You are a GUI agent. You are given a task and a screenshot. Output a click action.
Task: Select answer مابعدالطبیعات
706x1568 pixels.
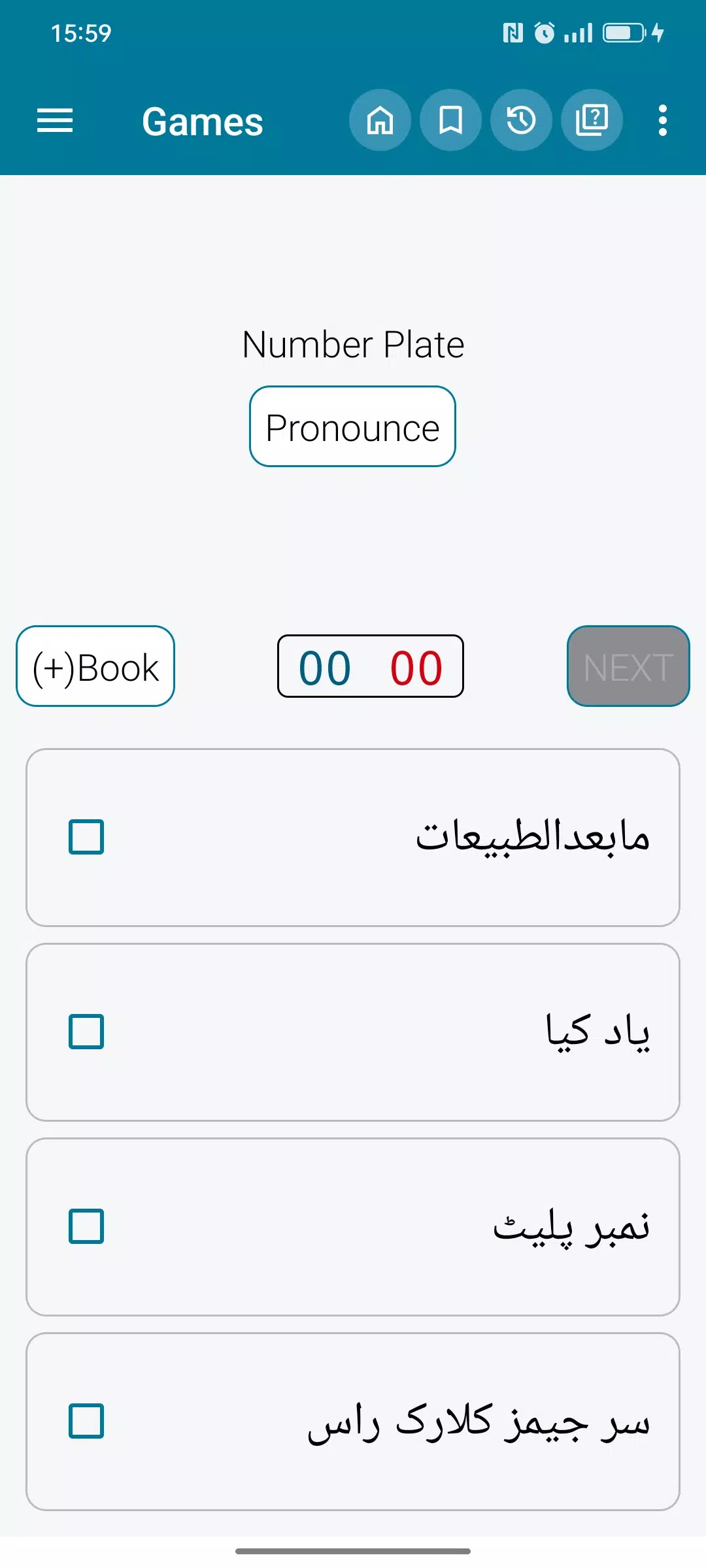tap(86, 837)
